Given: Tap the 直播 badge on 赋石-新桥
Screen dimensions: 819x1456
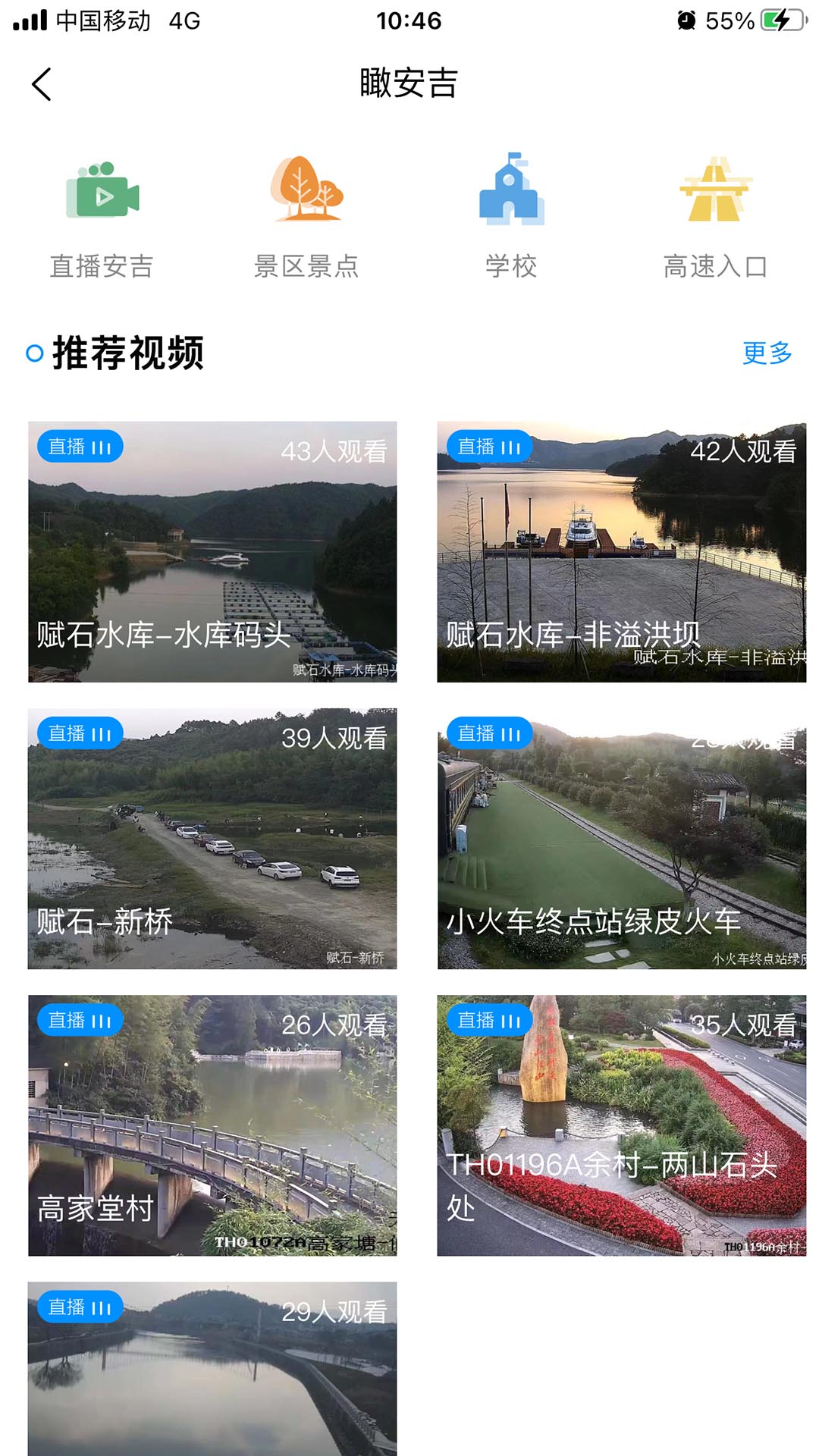Looking at the screenshot, I should point(79,733).
